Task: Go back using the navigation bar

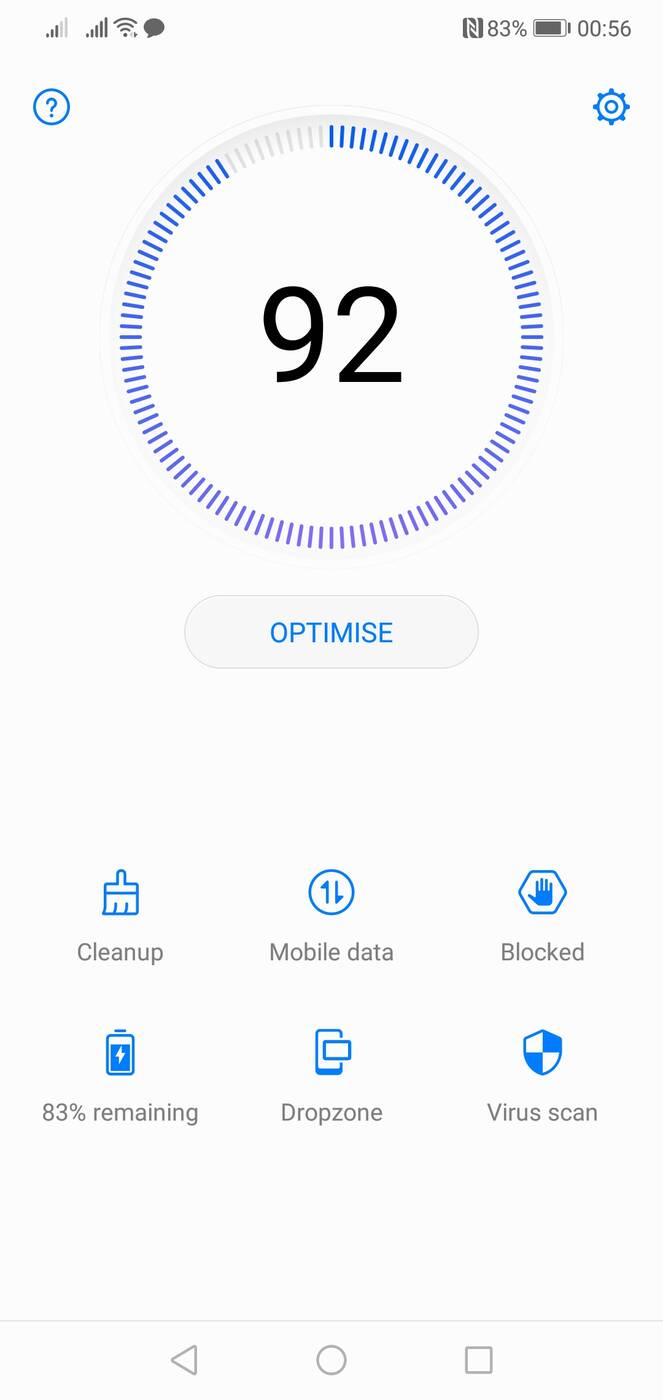Action: [184, 1360]
